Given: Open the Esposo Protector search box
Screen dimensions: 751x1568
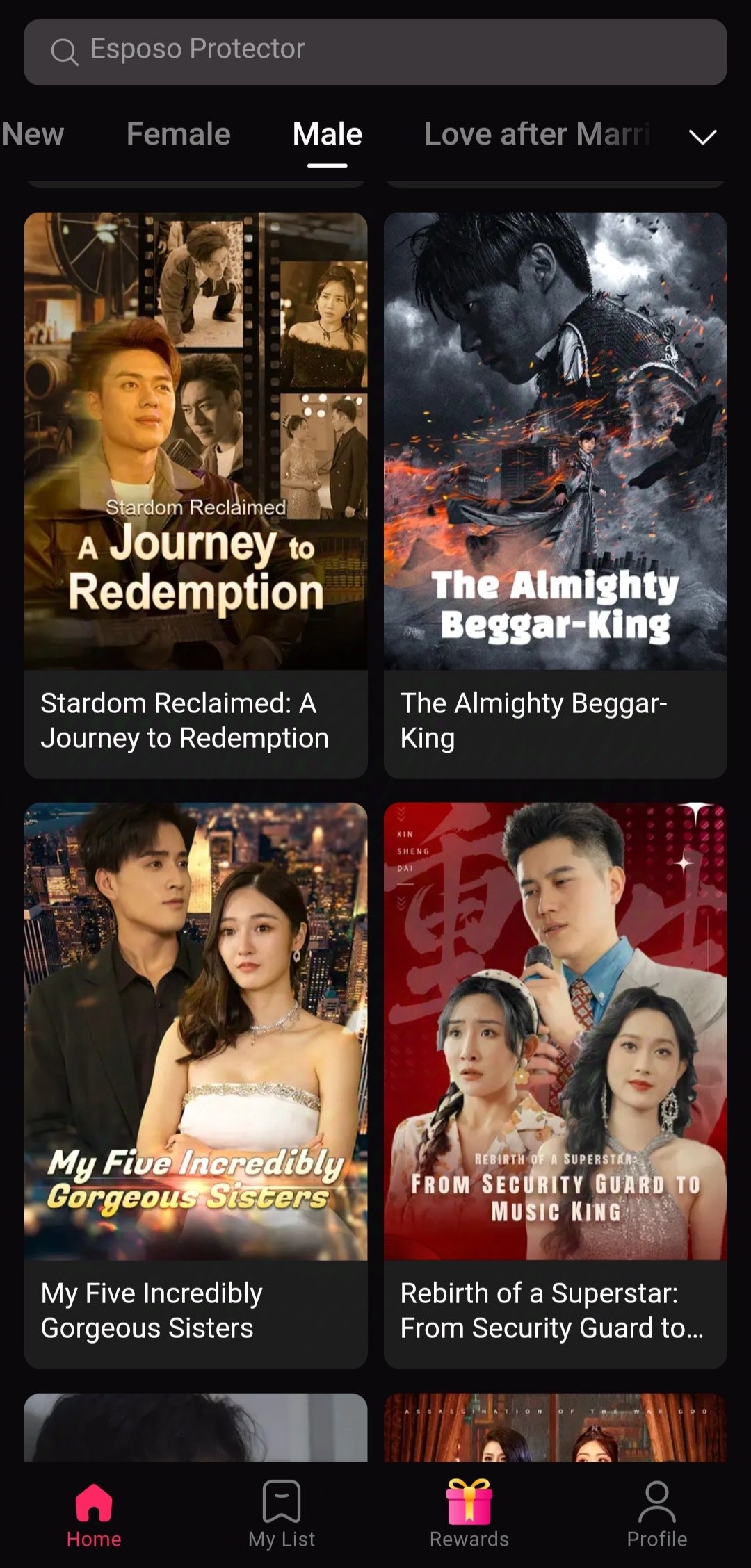Looking at the screenshot, I should pyautogui.click(x=375, y=51).
